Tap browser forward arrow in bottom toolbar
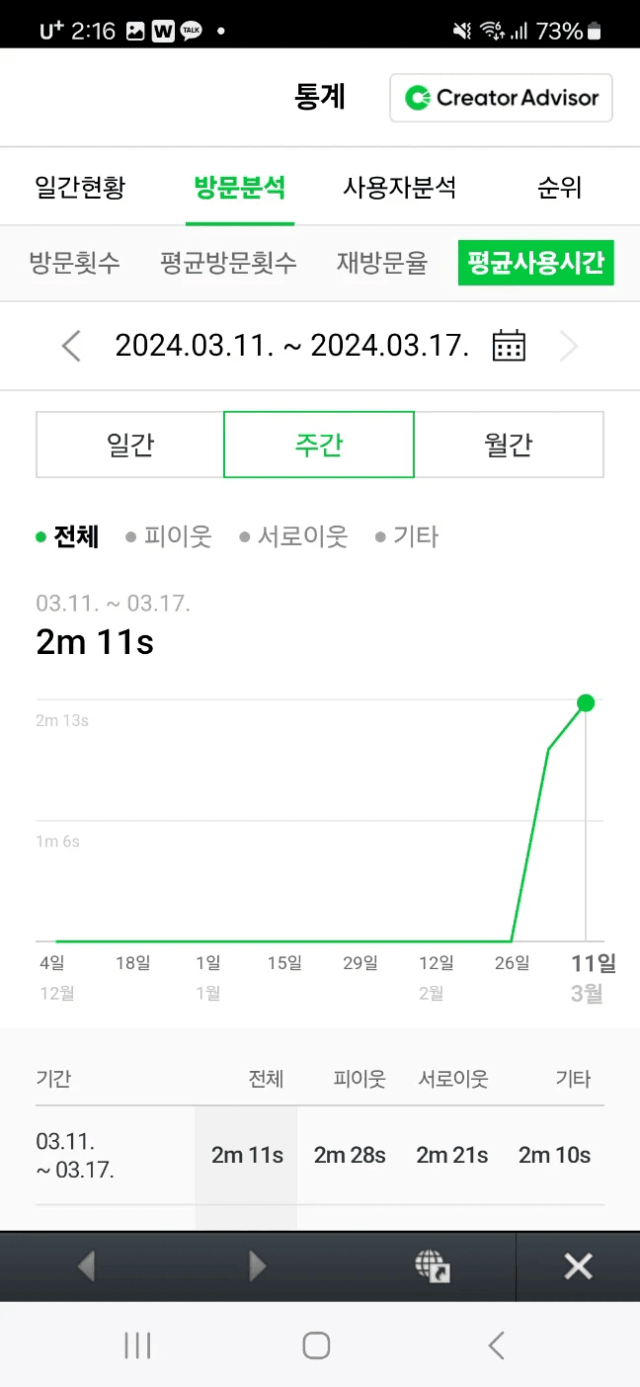This screenshot has width=640, height=1387. pyautogui.click(x=258, y=1267)
